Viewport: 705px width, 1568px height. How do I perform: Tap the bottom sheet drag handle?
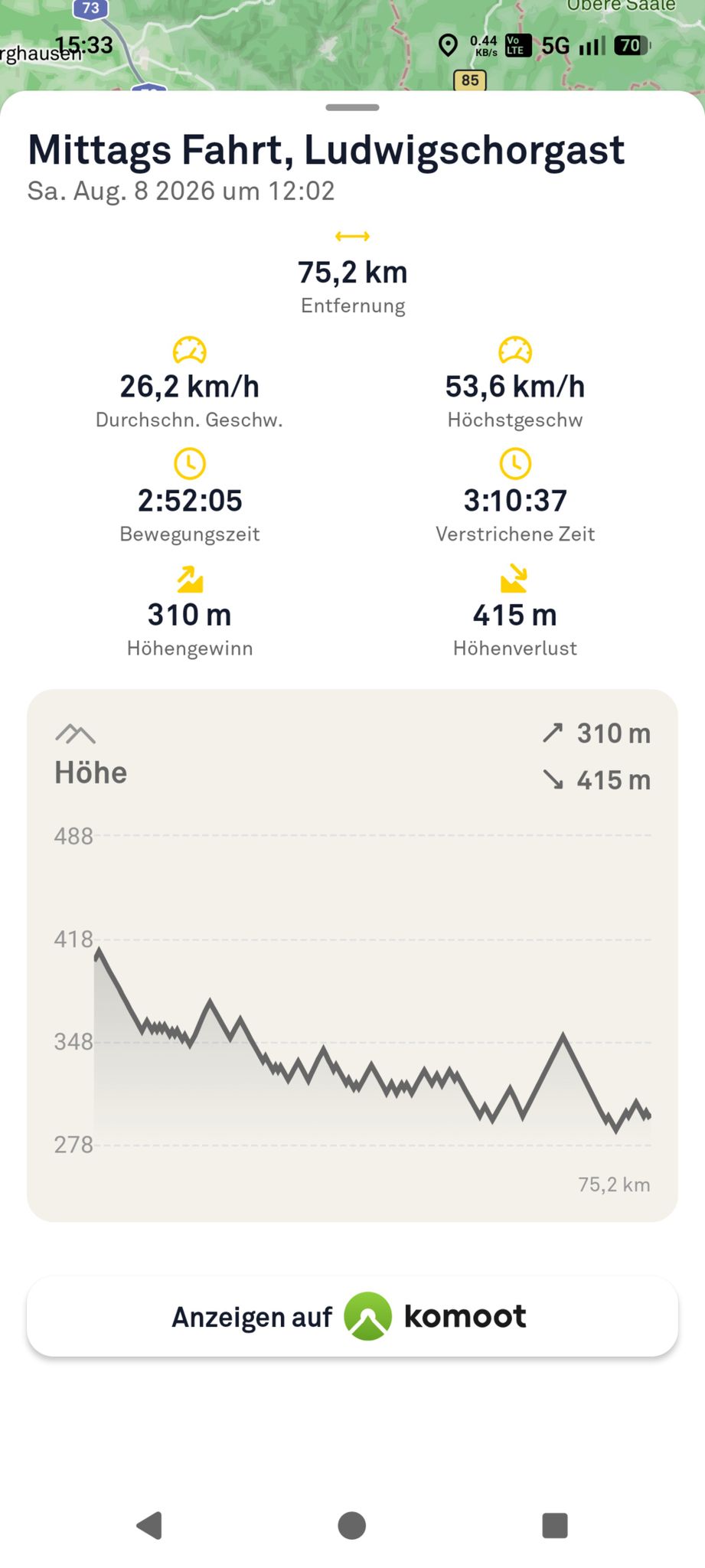(352, 107)
